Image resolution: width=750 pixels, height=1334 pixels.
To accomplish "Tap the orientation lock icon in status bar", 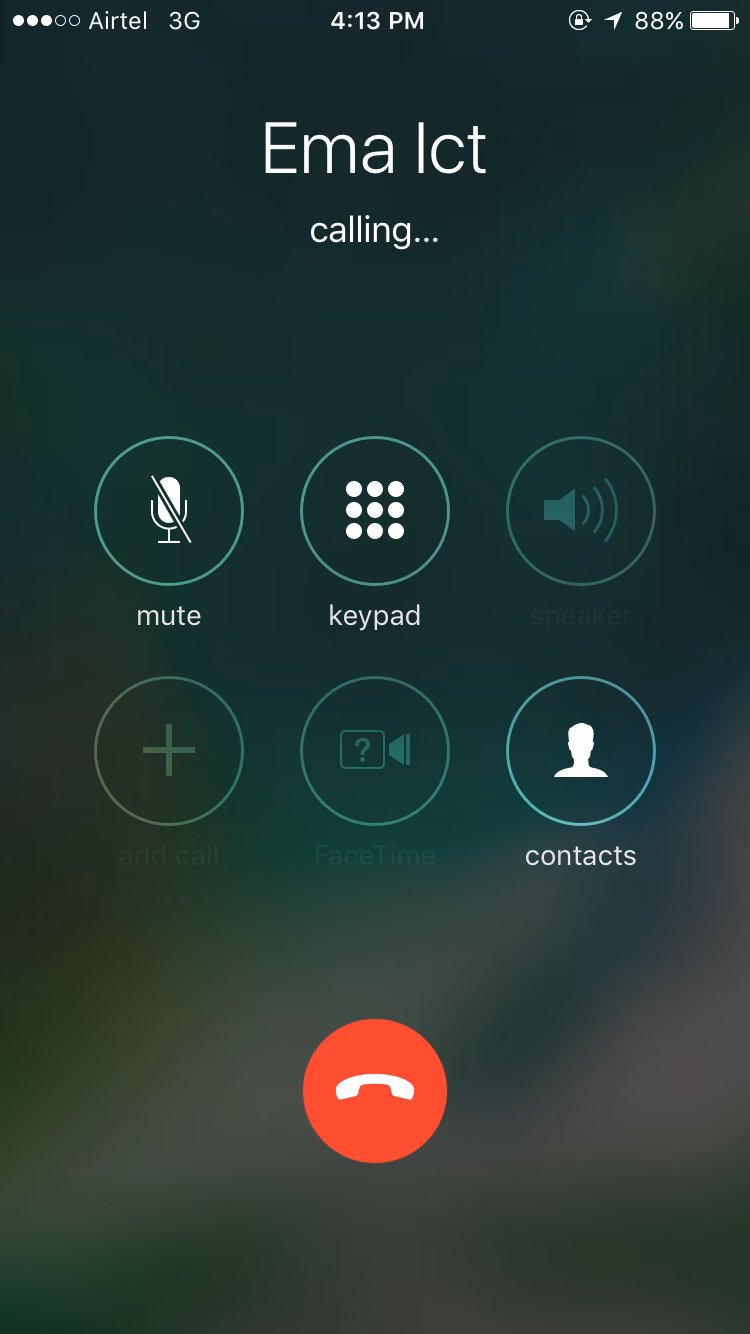I will coord(580,21).
